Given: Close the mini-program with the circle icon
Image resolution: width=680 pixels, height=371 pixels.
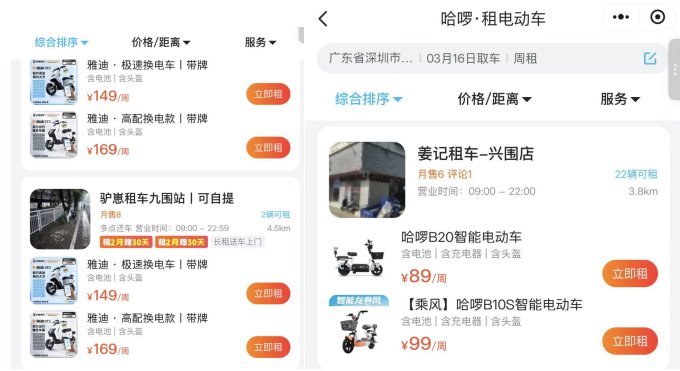Looking at the screenshot, I should [x=657, y=17].
